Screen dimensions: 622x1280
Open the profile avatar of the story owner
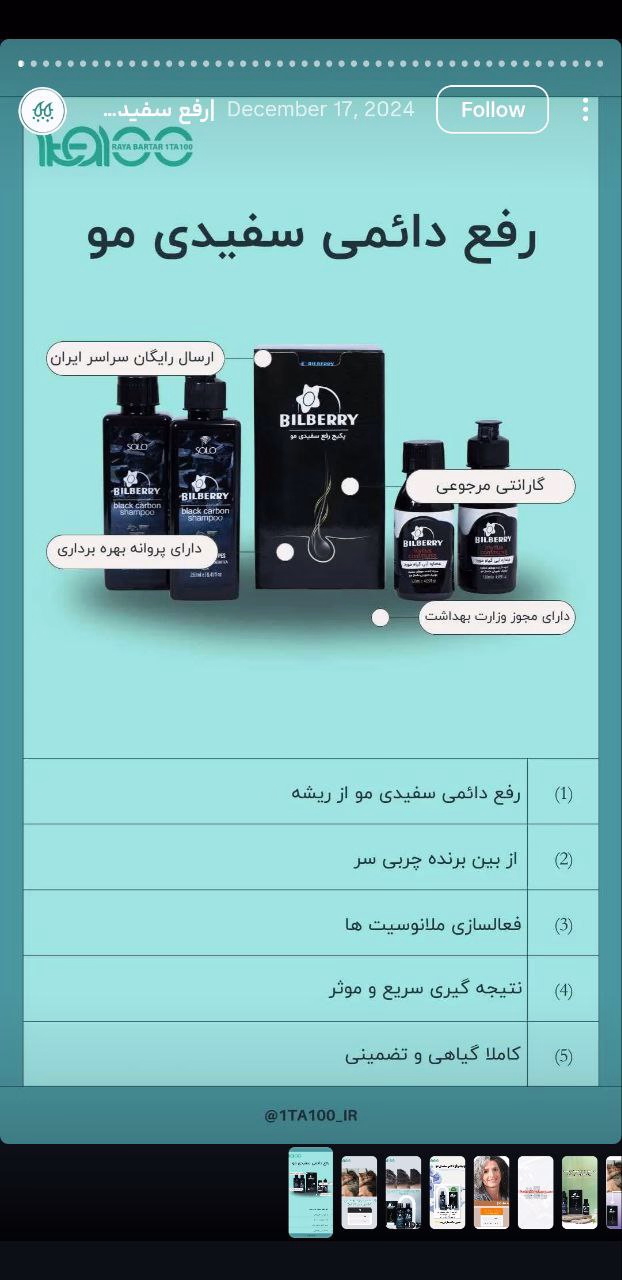(43, 110)
